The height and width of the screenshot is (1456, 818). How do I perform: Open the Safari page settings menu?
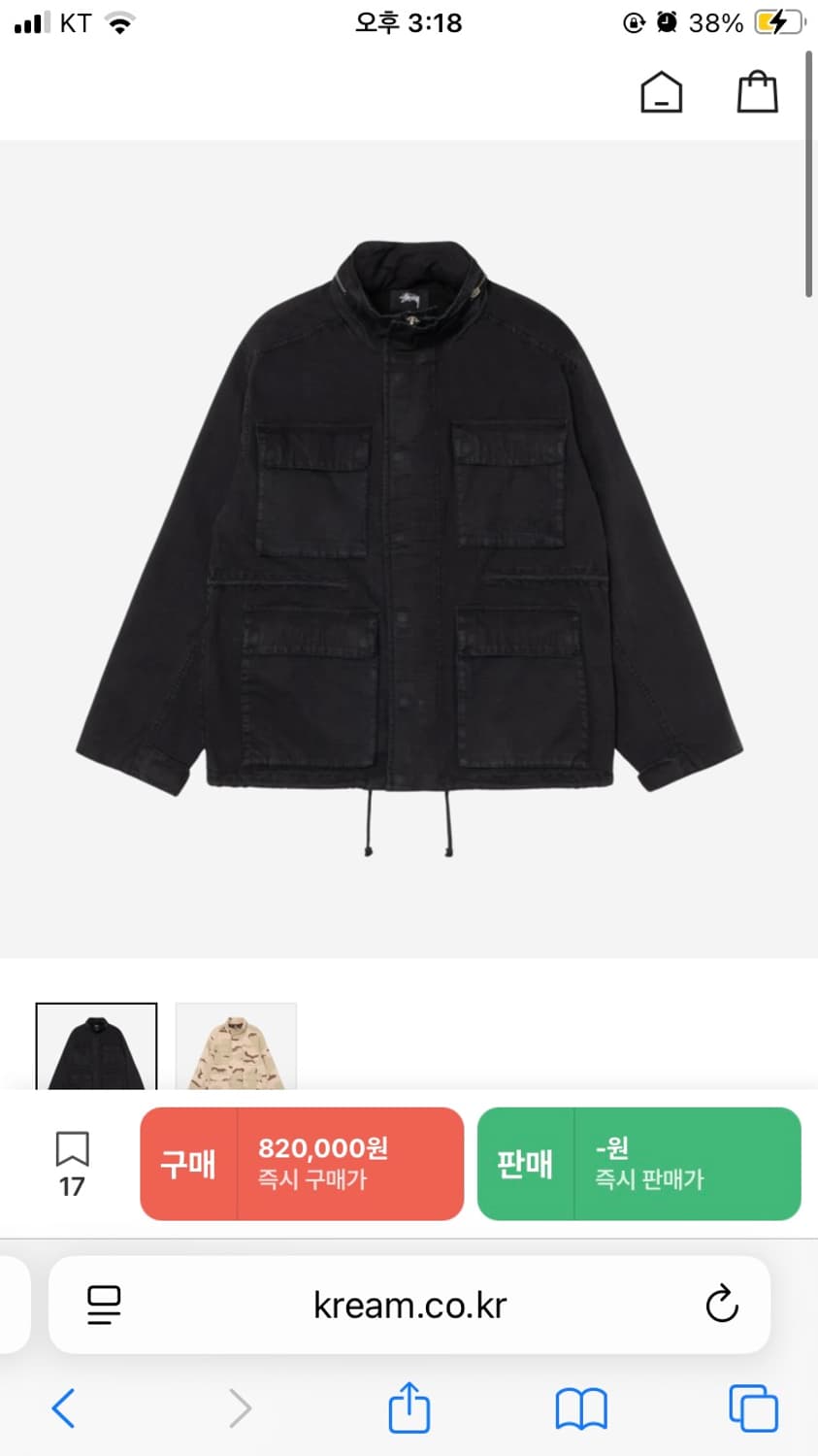(104, 1306)
